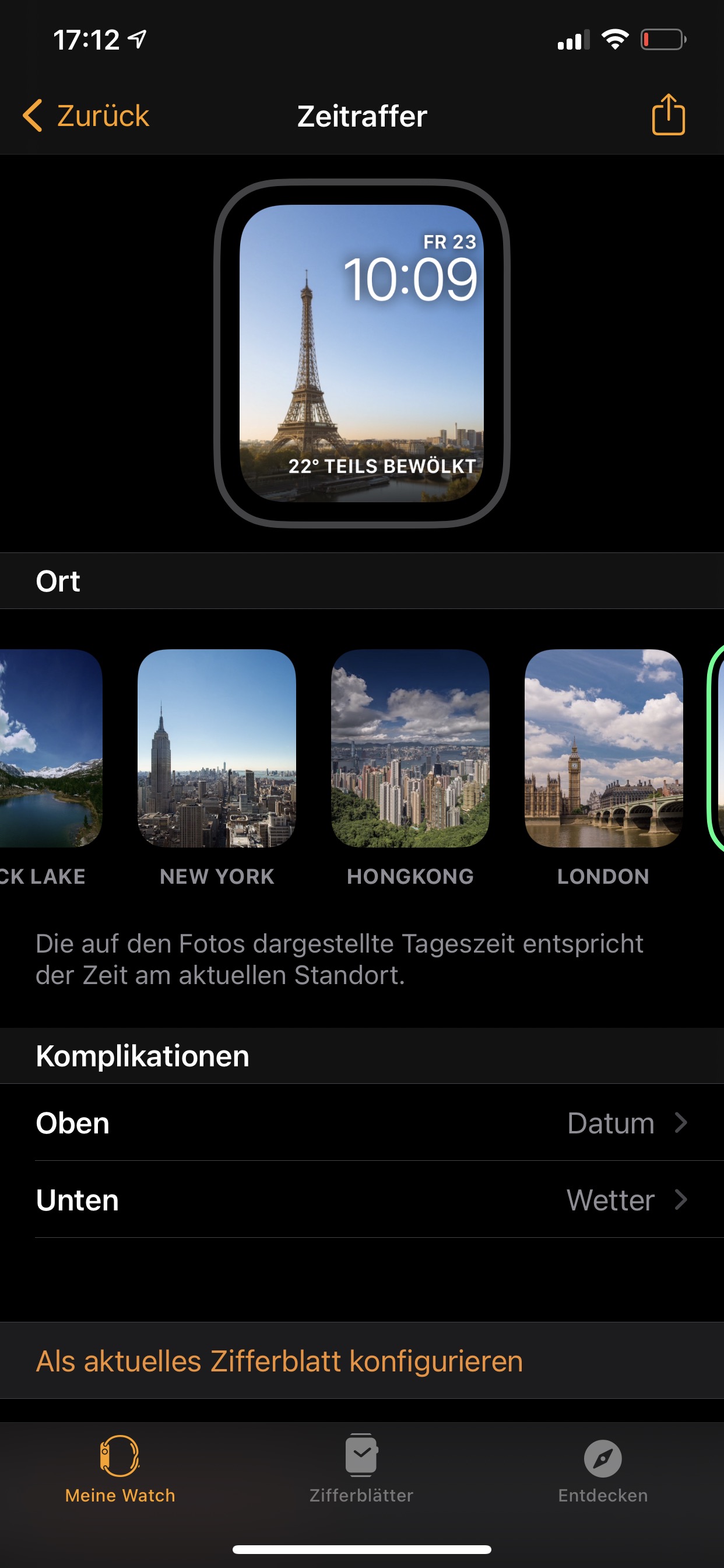Change the Unten complication from Wetter
This screenshot has height=1568, width=724.
click(x=361, y=1200)
